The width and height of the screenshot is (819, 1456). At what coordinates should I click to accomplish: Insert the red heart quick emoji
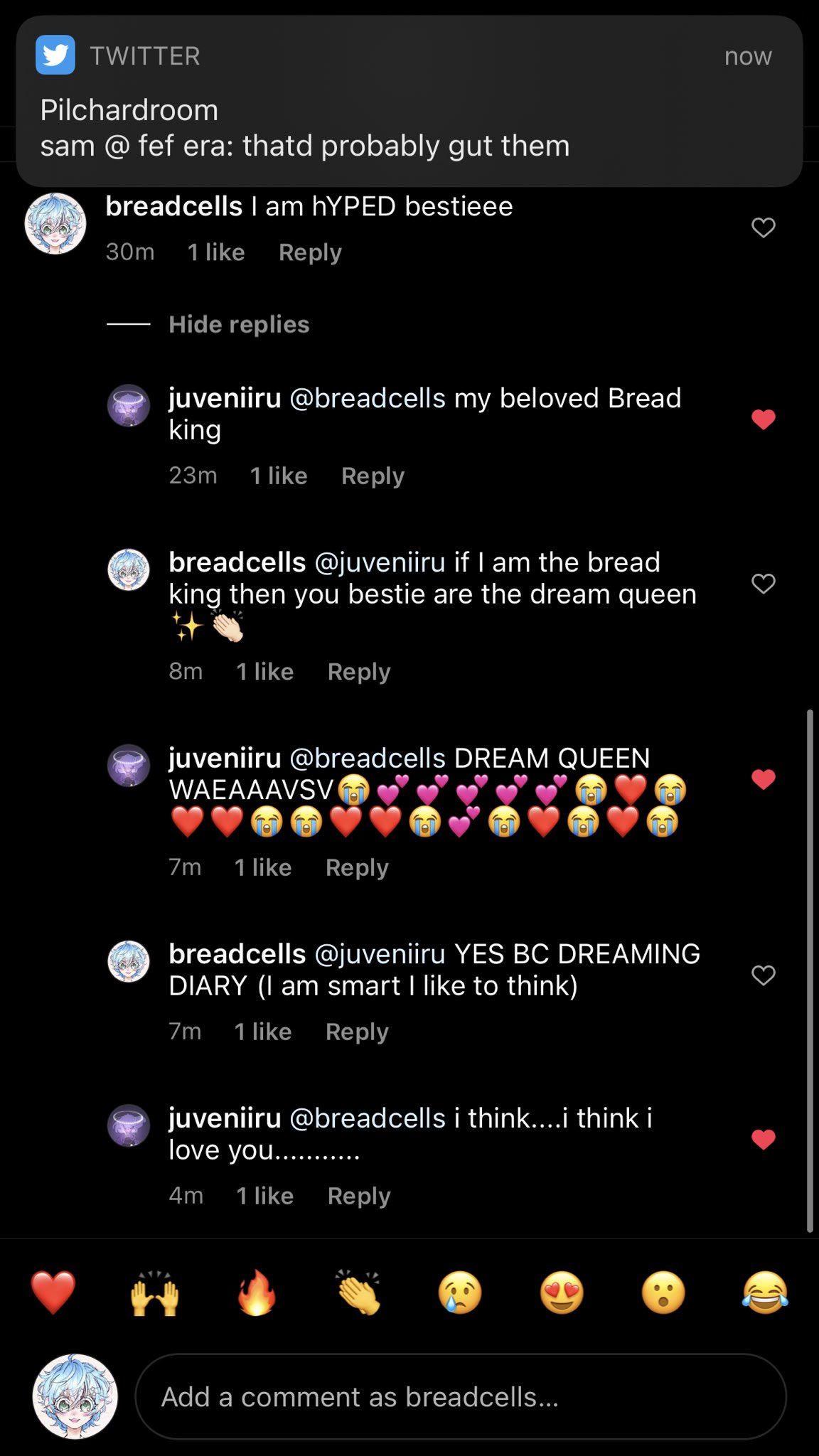[x=53, y=1292]
